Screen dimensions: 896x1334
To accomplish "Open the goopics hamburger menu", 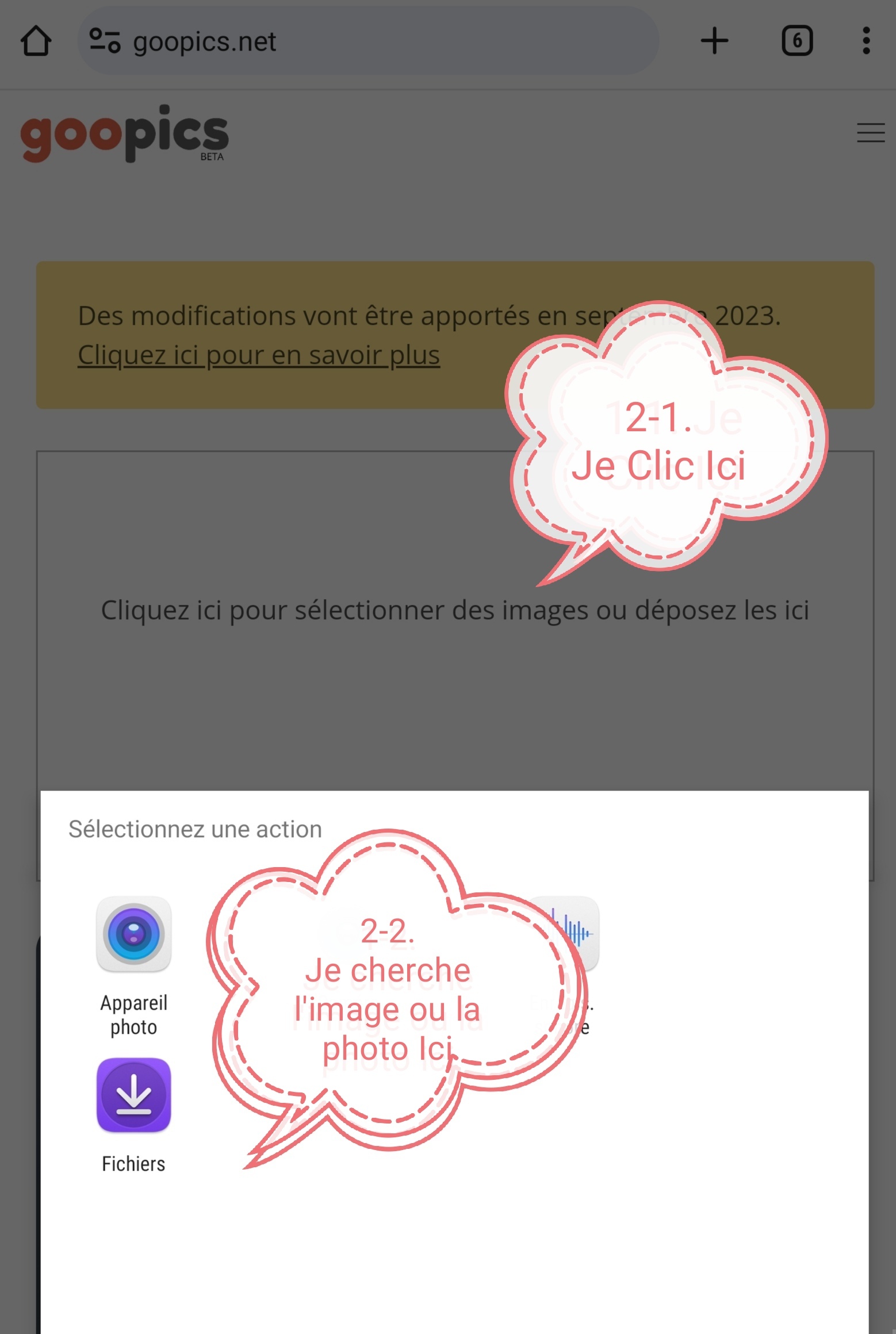I will point(870,133).
